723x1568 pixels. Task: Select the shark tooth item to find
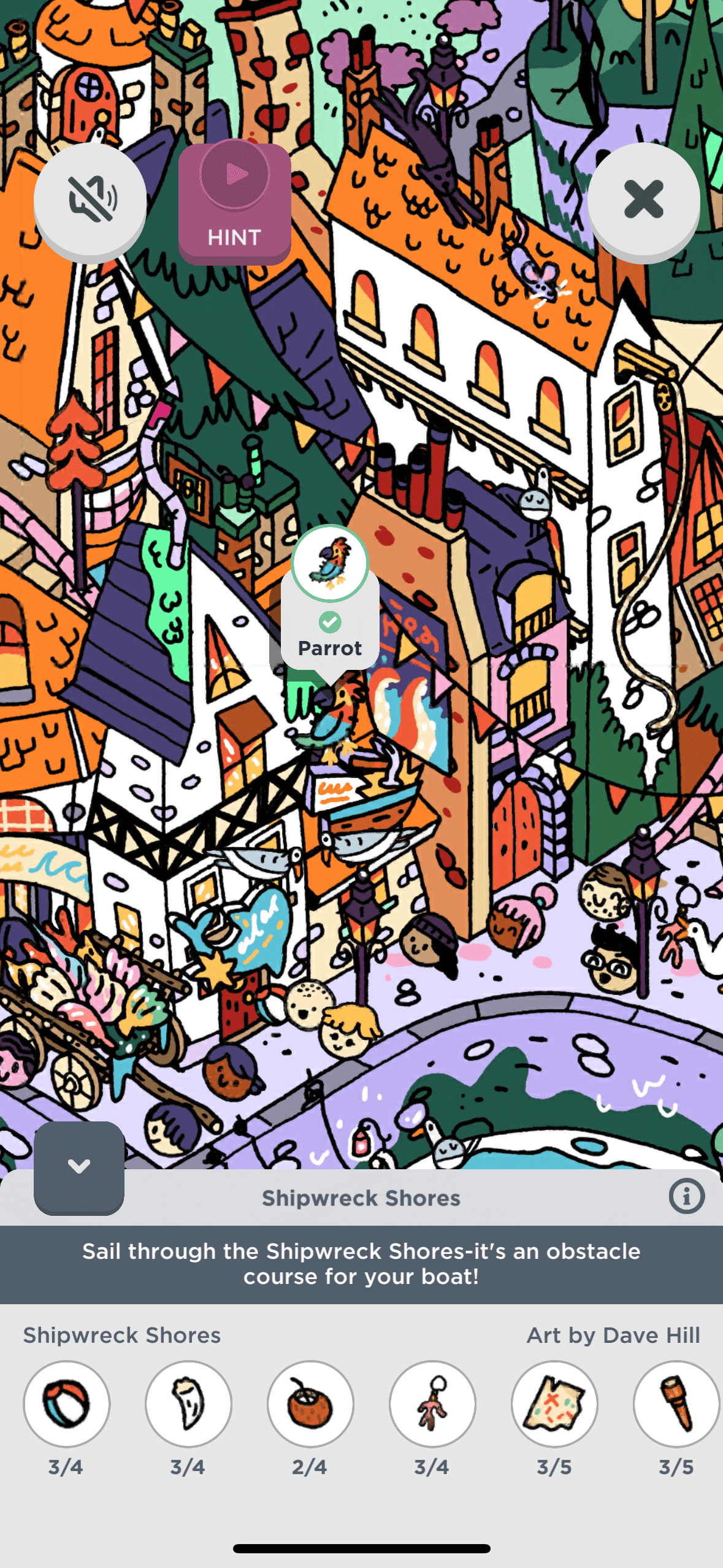(188, 1404)
